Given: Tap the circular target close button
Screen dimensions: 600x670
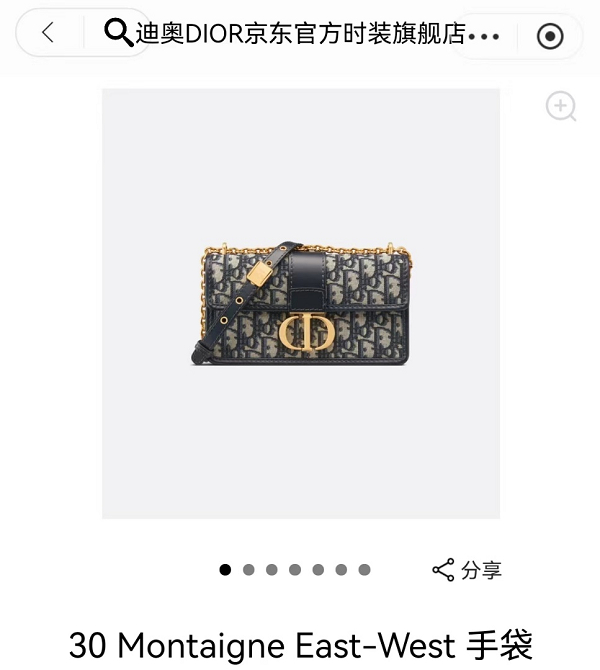Looking at the screenshot, I should point(550,36).
